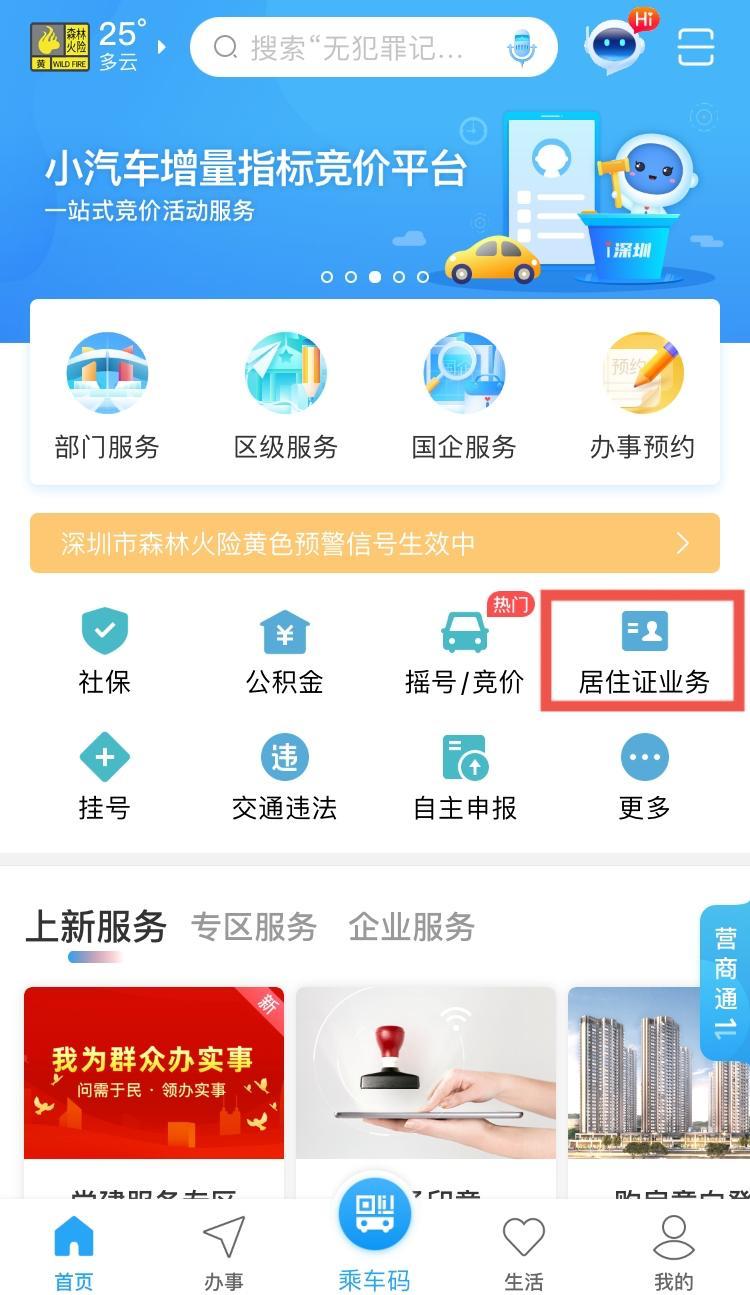This screenshot has height=1295, width=750.
Task: Open 社保 social security service
Action: point(105,651)
